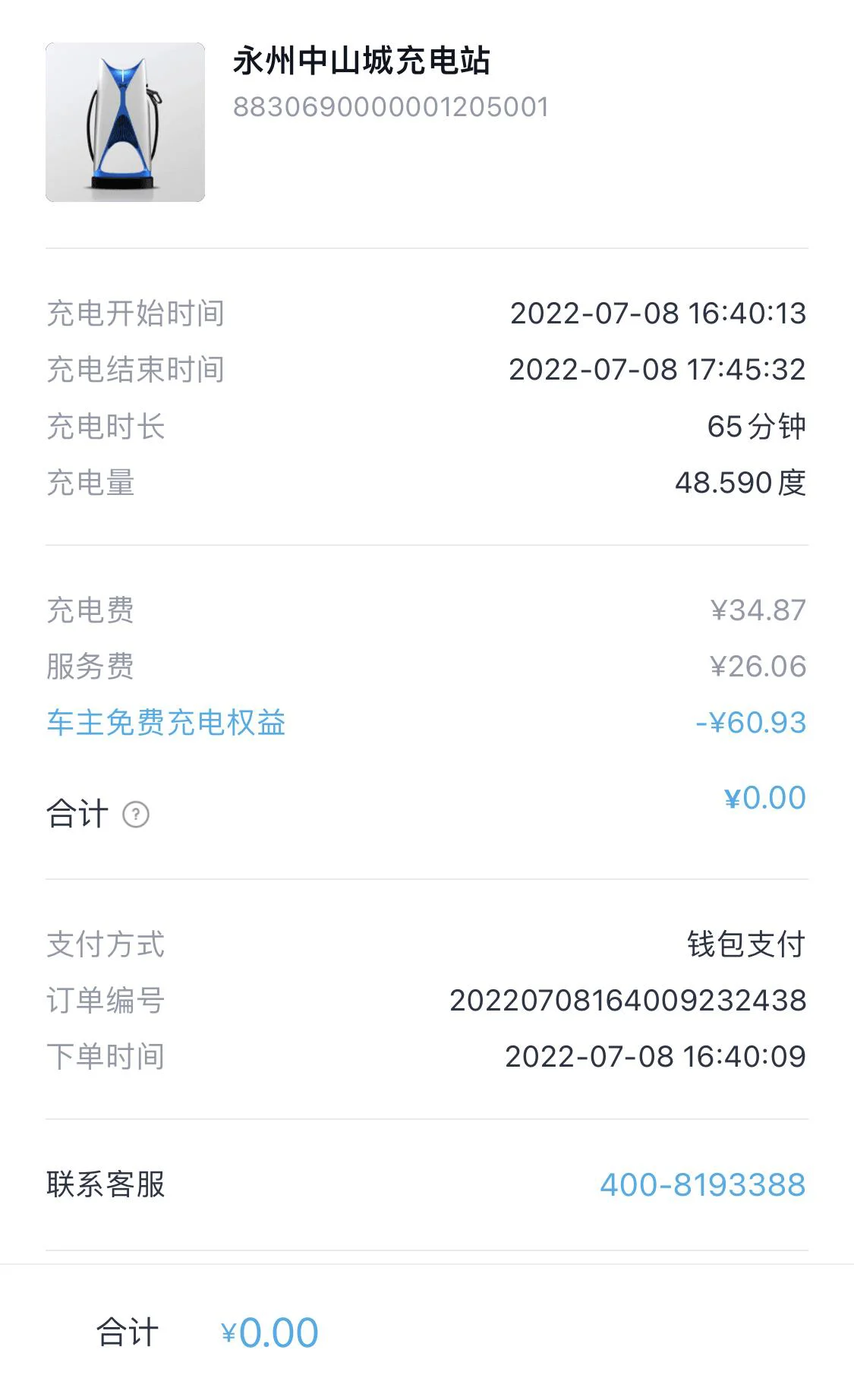Open the 永州中山城充电站 station image
The image size is (854, 1400).
pos(125,122)
